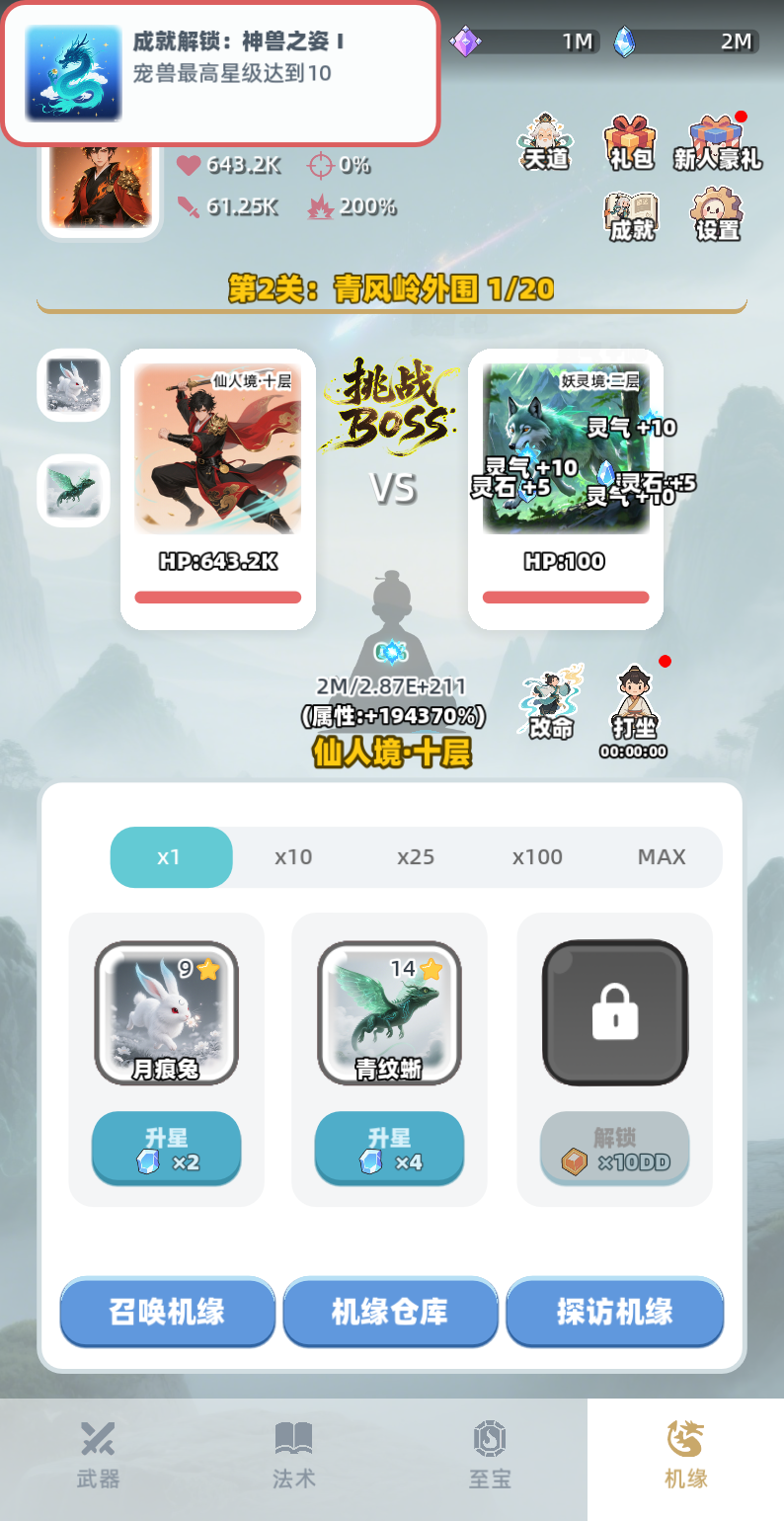The image size is (784, 1521).
Task: Open 改命 fate change
Action: click(x=551, y=703)
